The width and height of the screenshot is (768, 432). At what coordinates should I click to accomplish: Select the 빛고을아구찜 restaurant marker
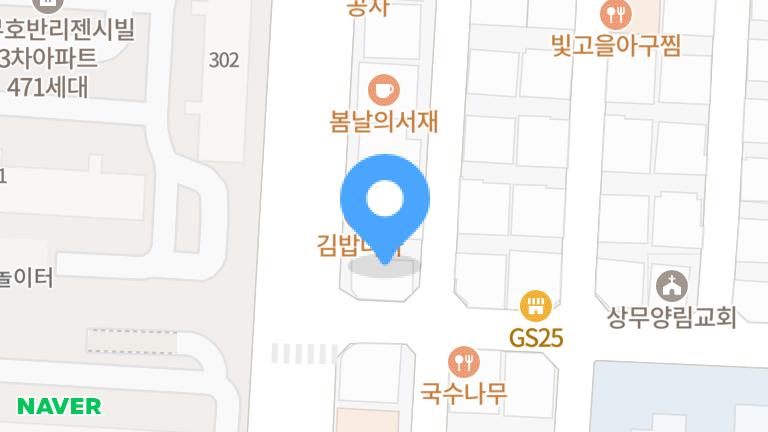pyautogui.click(x=615, y=15)
